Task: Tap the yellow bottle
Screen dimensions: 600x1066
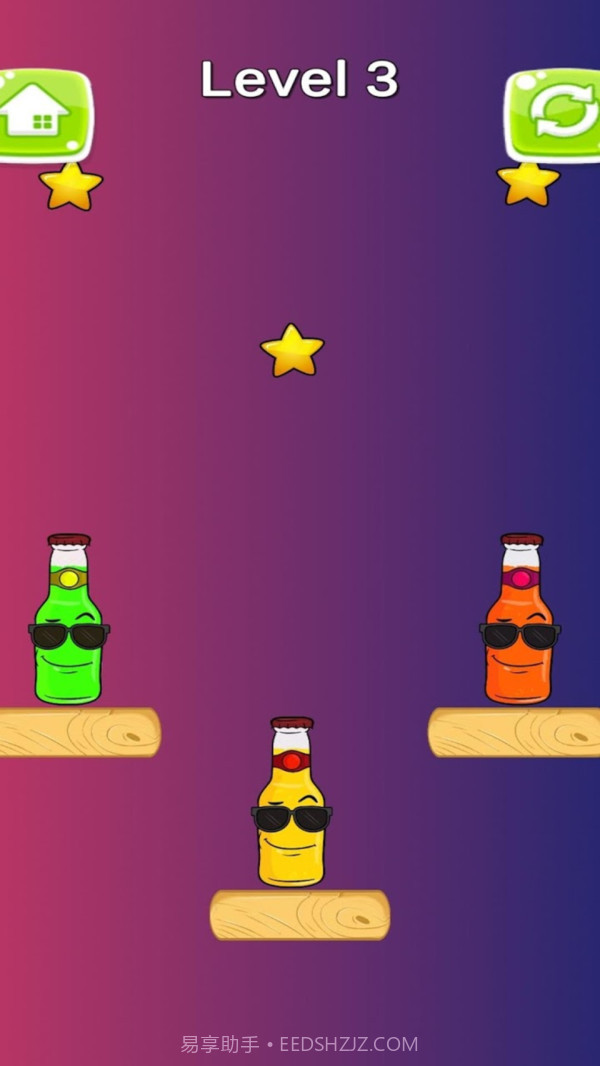Action: click(x=291, y=810)
